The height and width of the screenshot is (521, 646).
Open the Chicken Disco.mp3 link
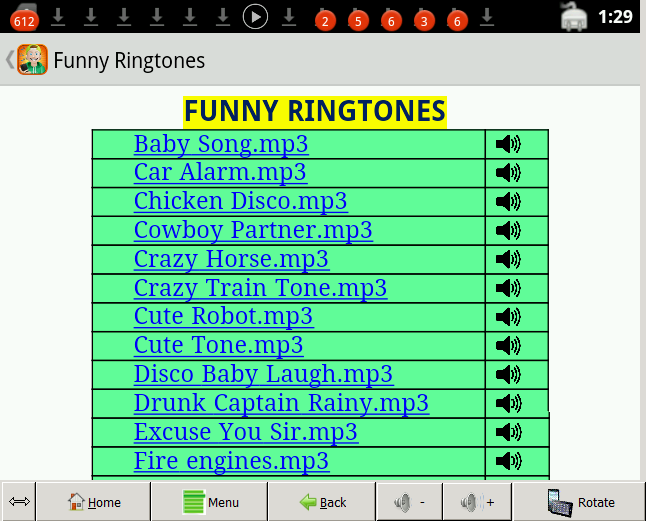click(x=241, y=201)
